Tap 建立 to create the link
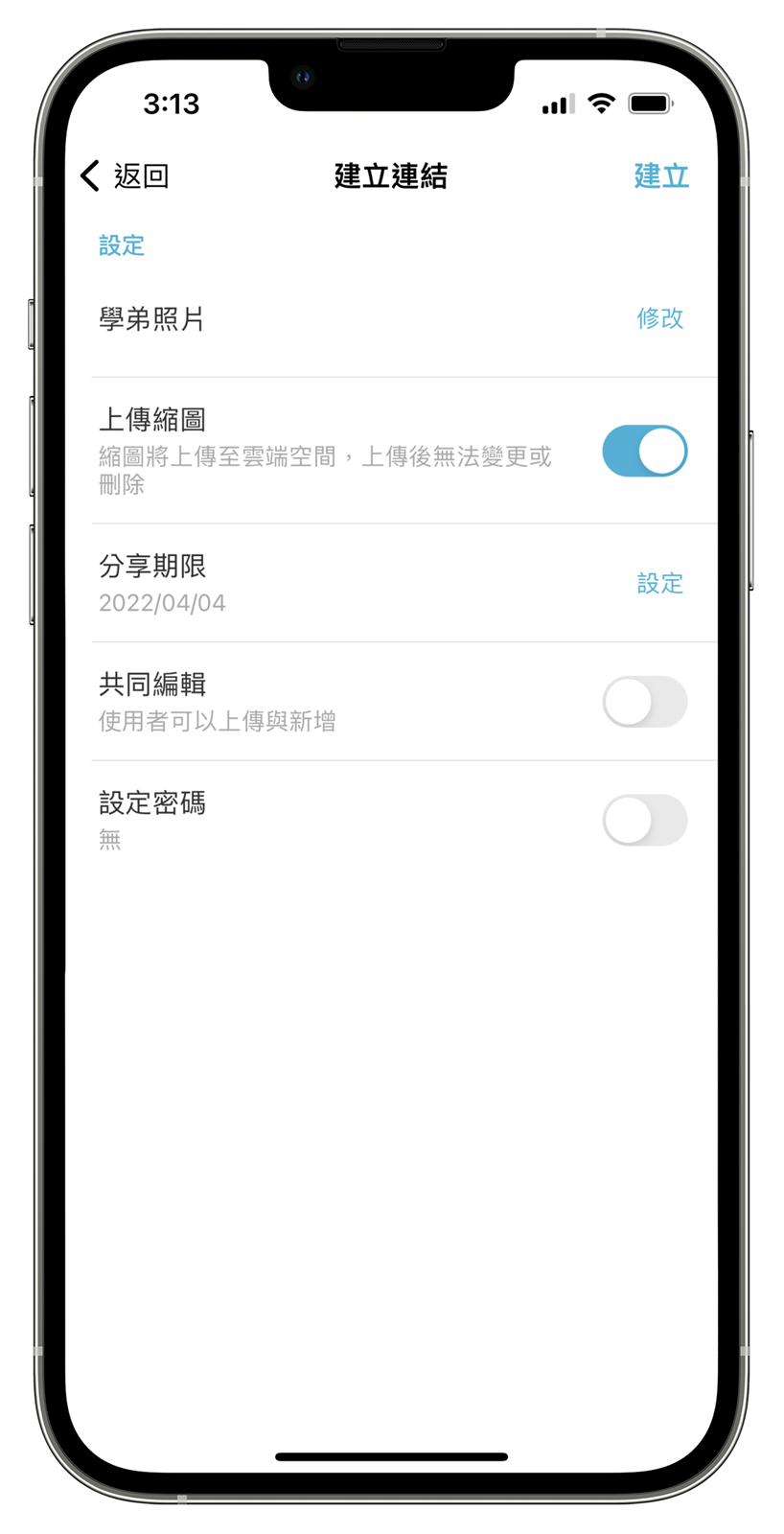This screenshot has height=1534, width=784. pos(660,176)
